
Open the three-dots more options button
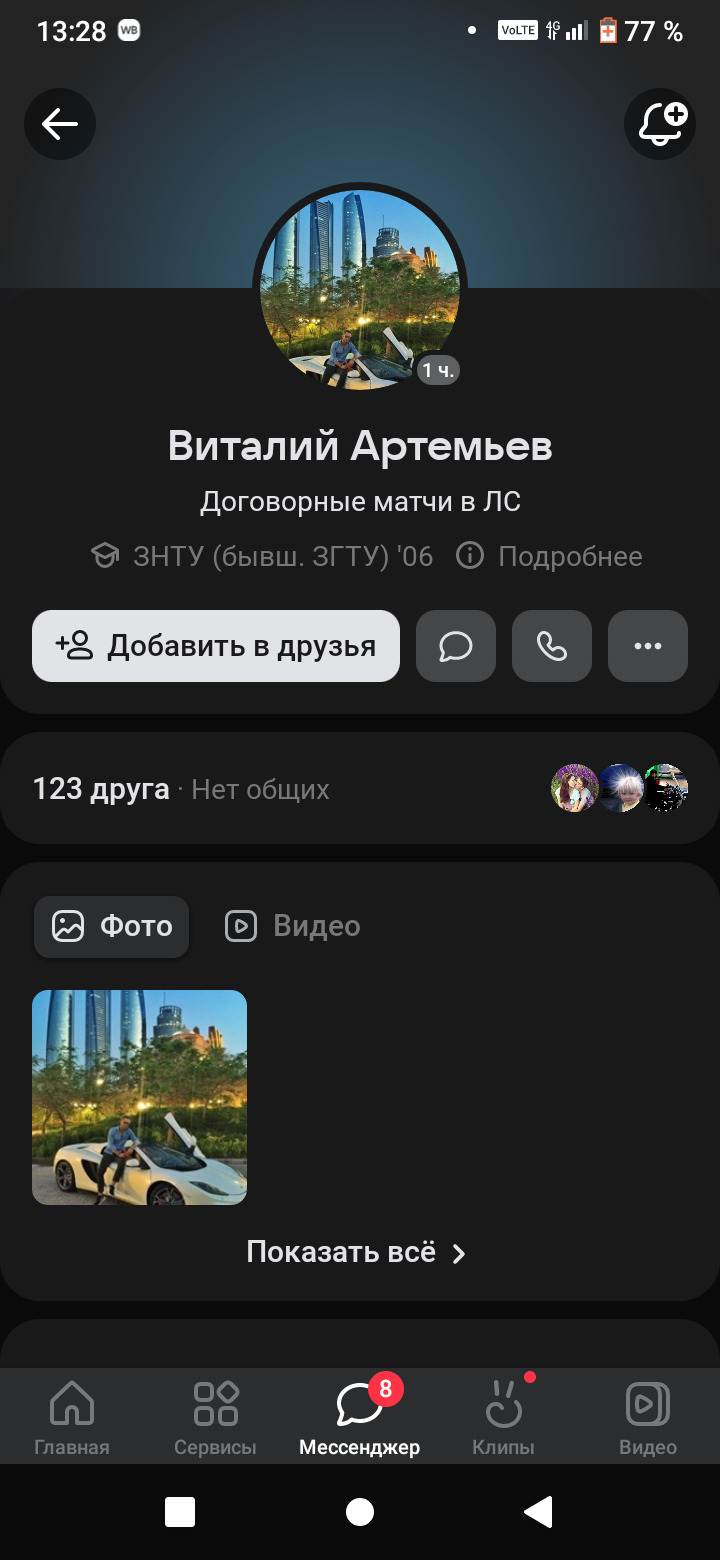pyautogui.click(x=648, y=646)
